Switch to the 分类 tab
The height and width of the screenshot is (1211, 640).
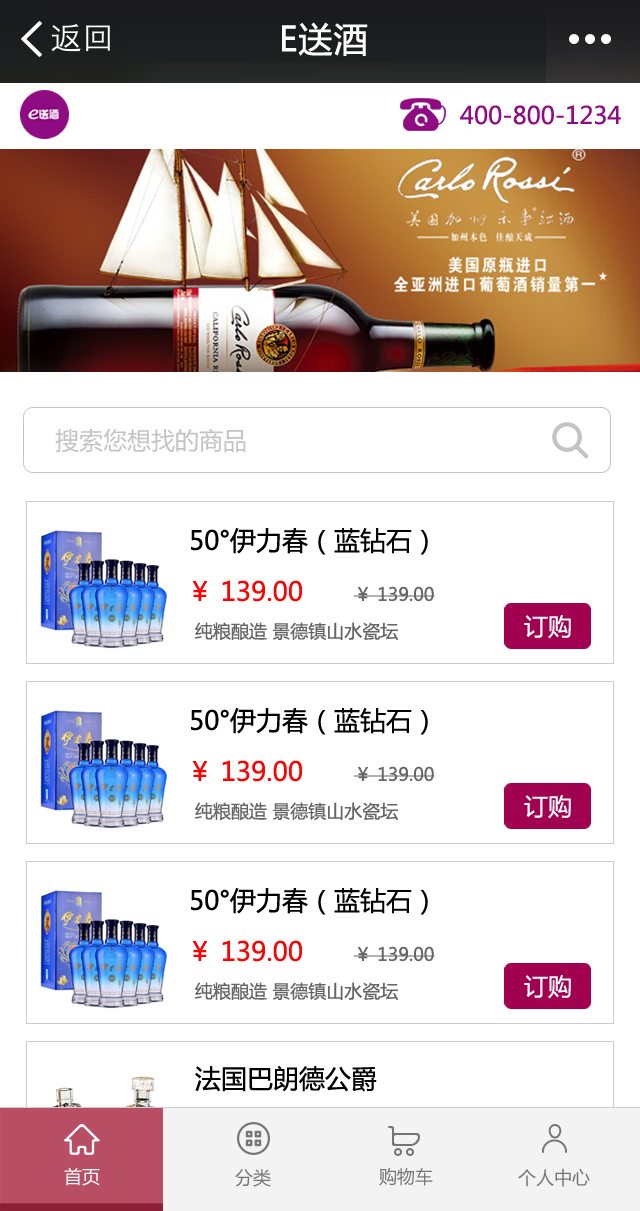click(x=253, y=1156)
